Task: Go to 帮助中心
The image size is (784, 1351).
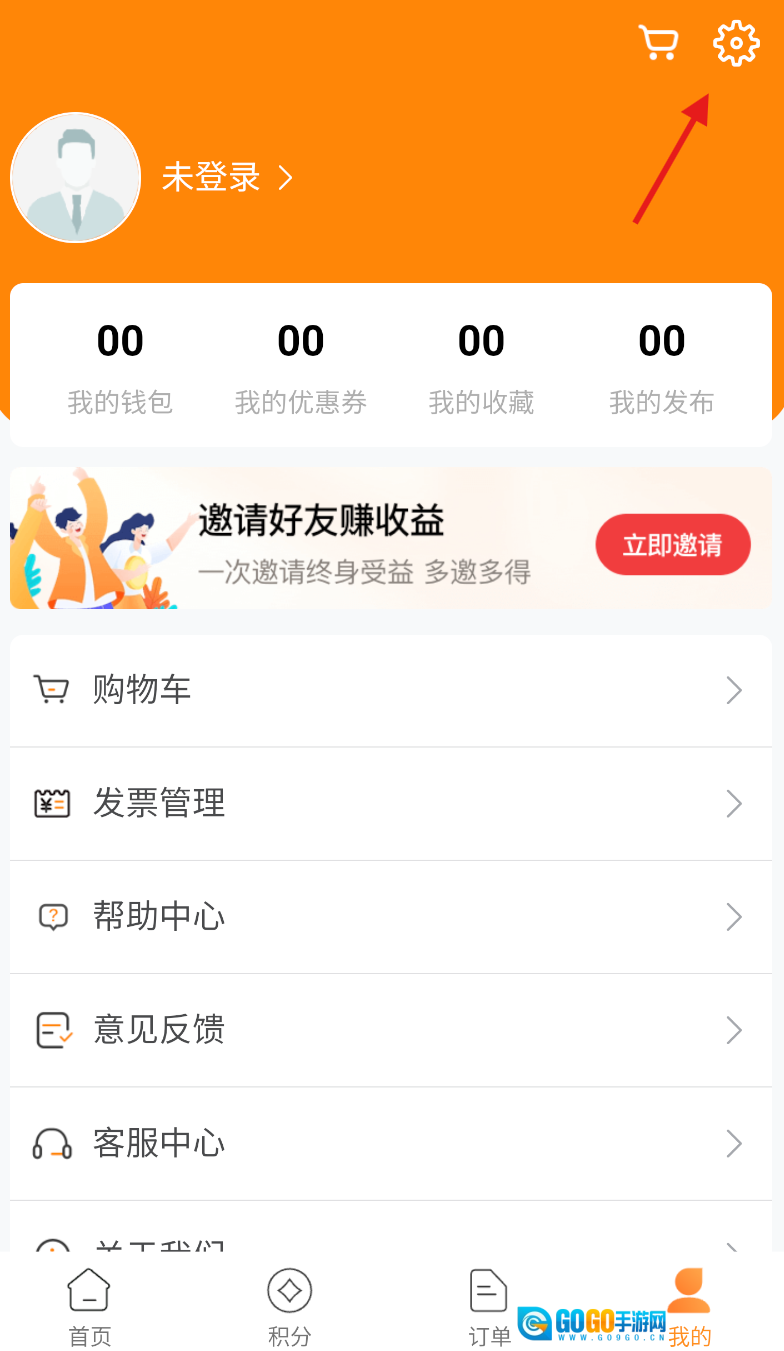Action: [390, 917]
